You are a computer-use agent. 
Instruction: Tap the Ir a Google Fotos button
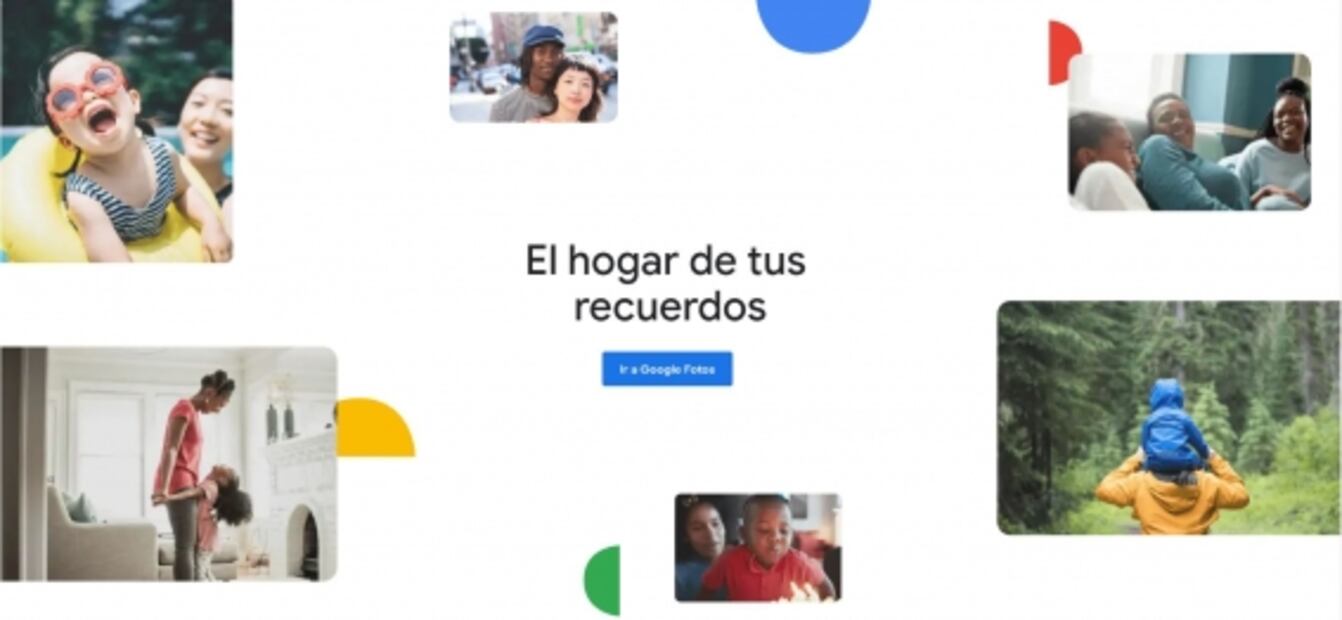click(x=666, y=369)
